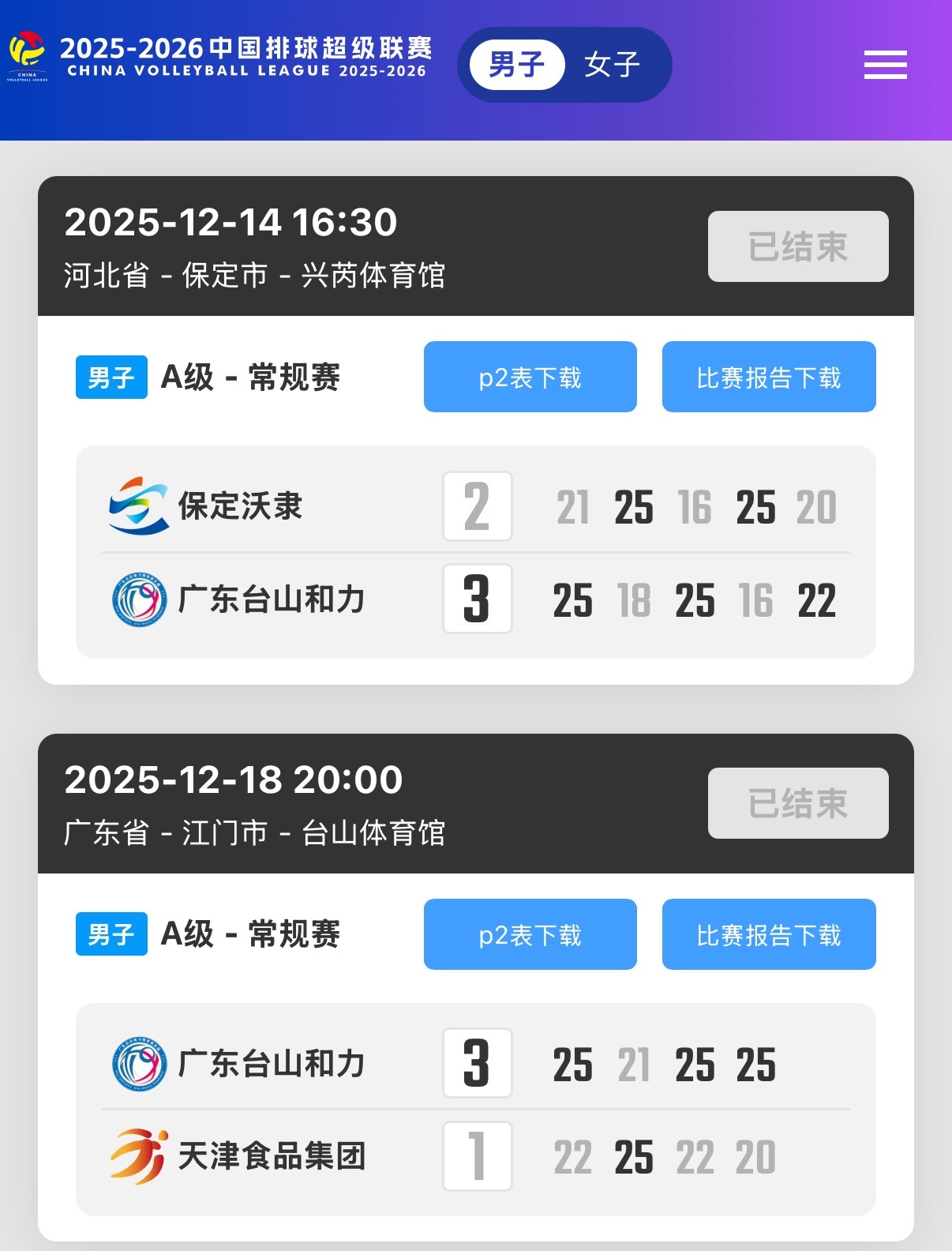Select the 男子 tab in the header
952x1251 pixels.
(x=517, y=66)
